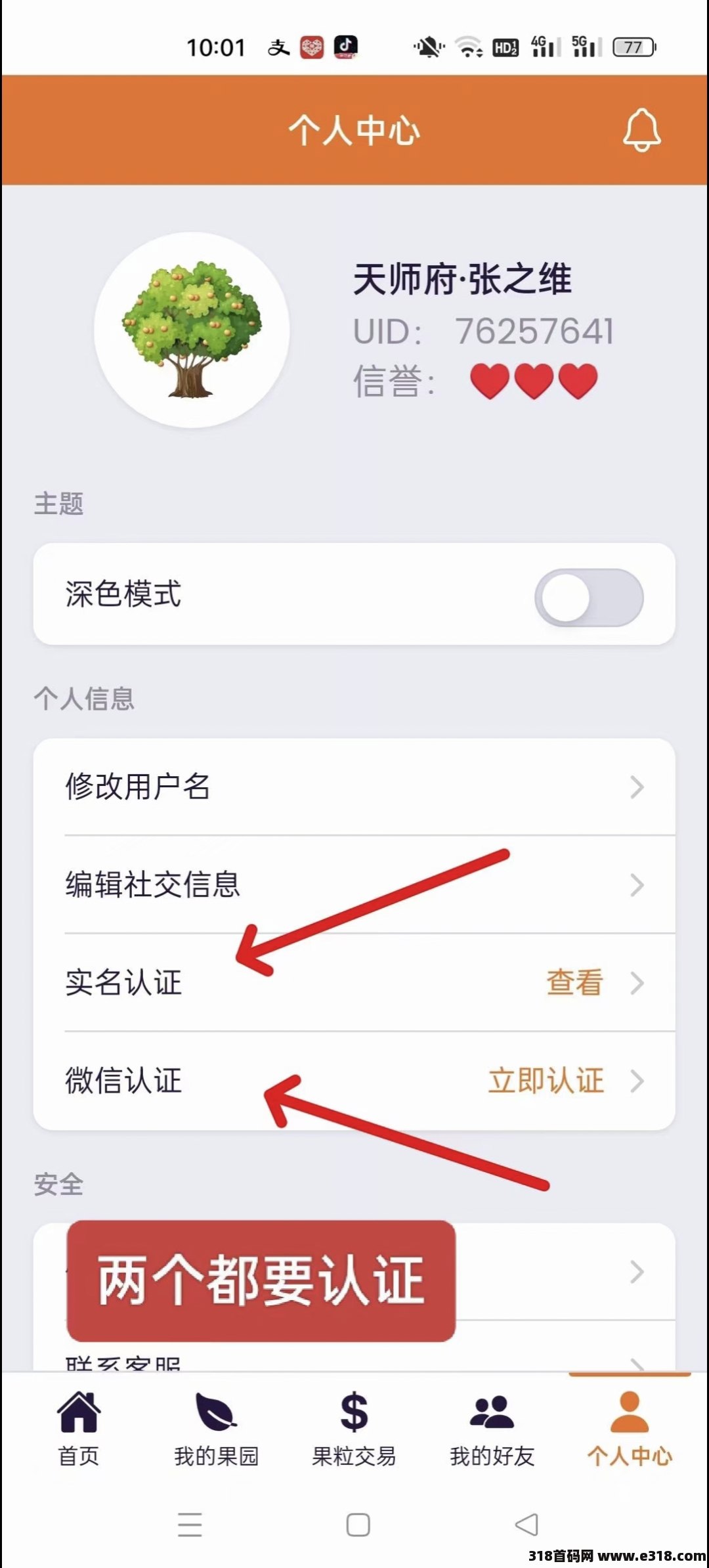Viewport: 709px width, 1568px height.
Task: Open the 修改用户名 row
Action: point(354,787)
